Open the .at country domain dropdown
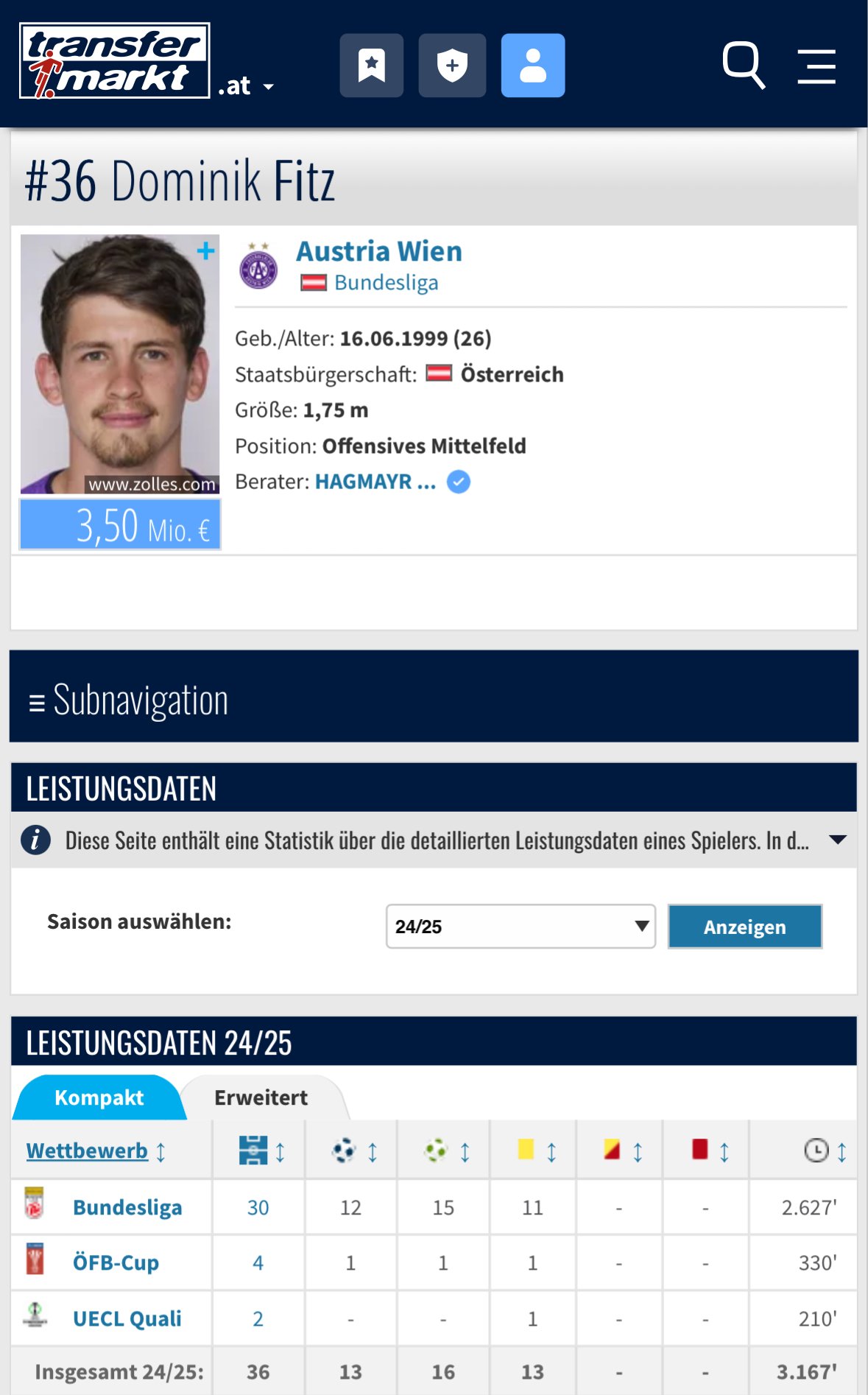The image size is (868, 1395). [x=247, y=86]
